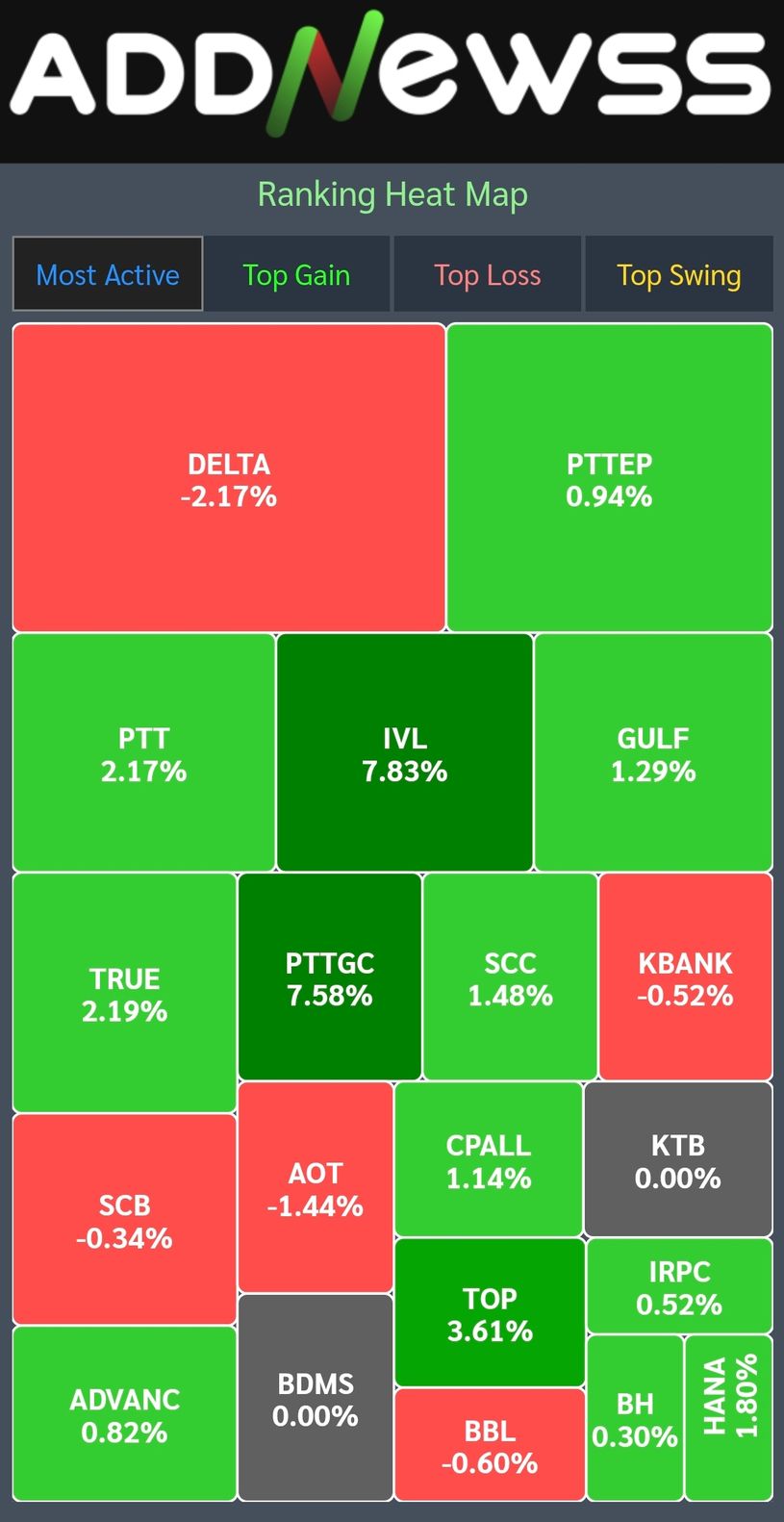Switch to the Top Swing tab
Screen dimensions: 784x1522
click(x=678, y=275)
